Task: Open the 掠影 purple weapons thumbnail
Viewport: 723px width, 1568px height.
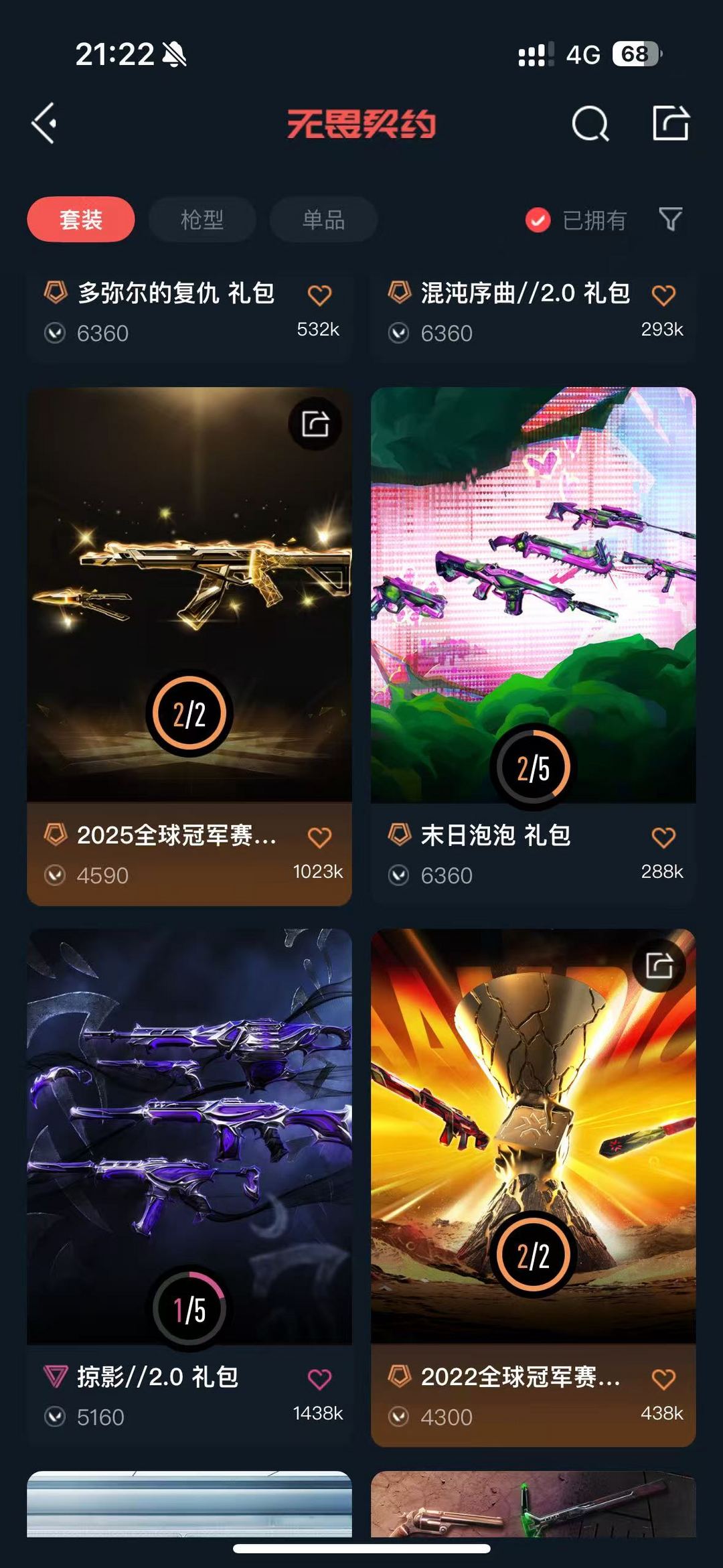Action: 189,1139
